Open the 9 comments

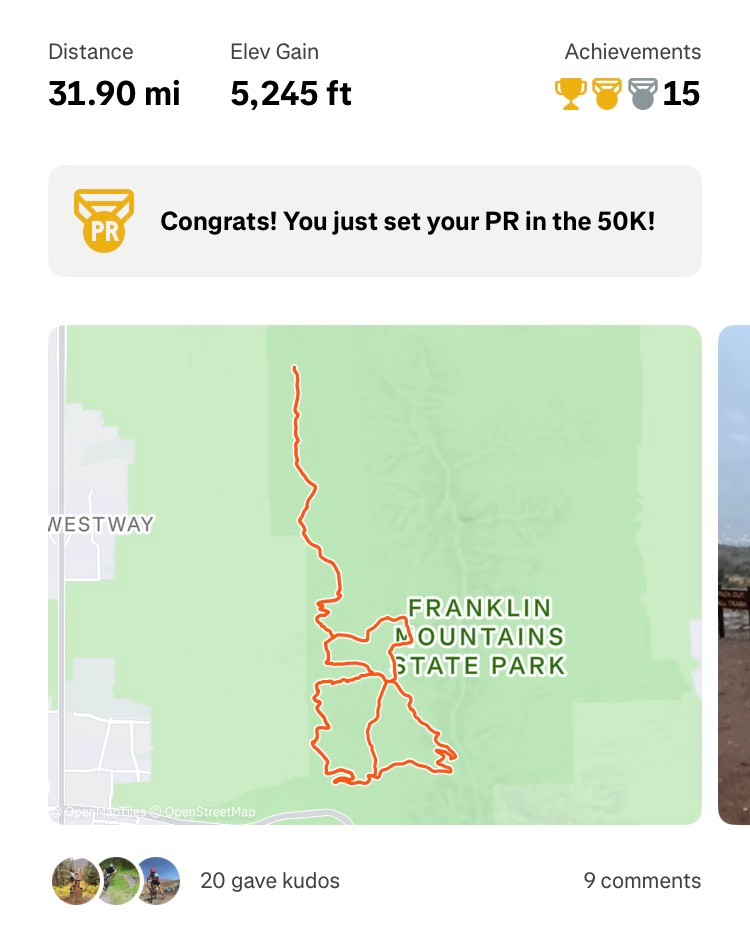(x=642, y=881)
